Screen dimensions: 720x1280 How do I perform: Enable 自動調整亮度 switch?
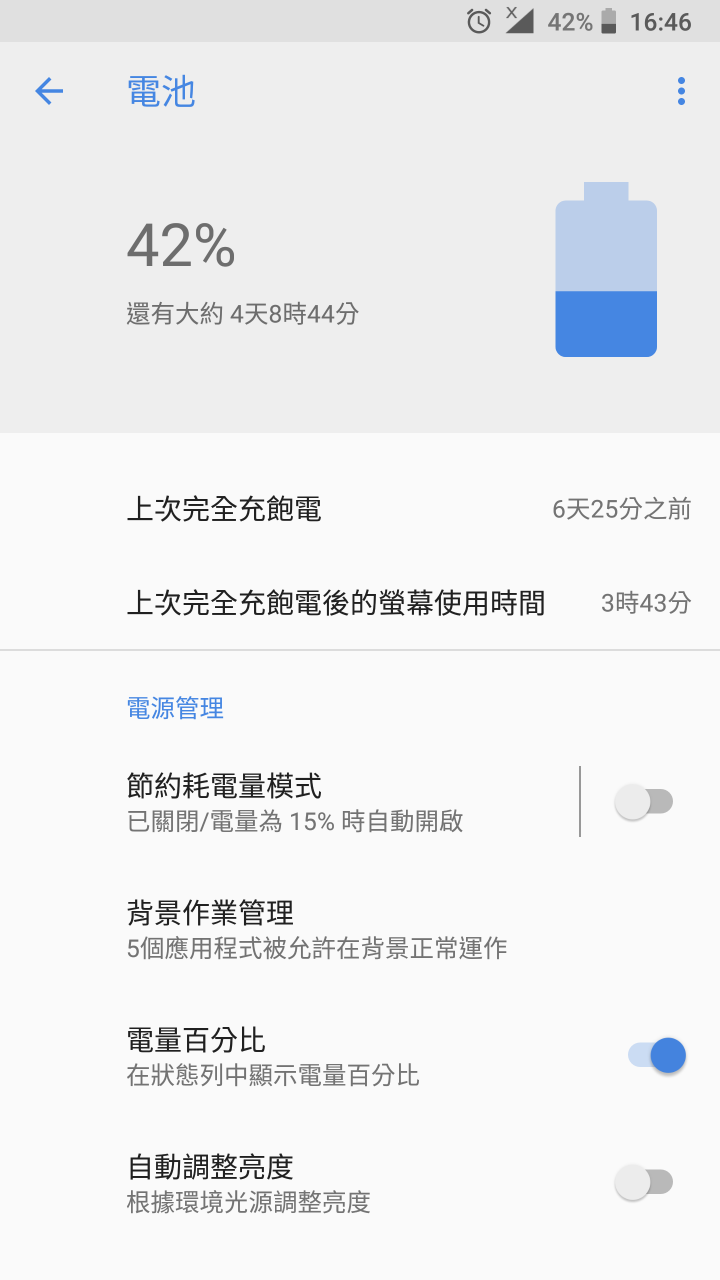coord(645,1183)
